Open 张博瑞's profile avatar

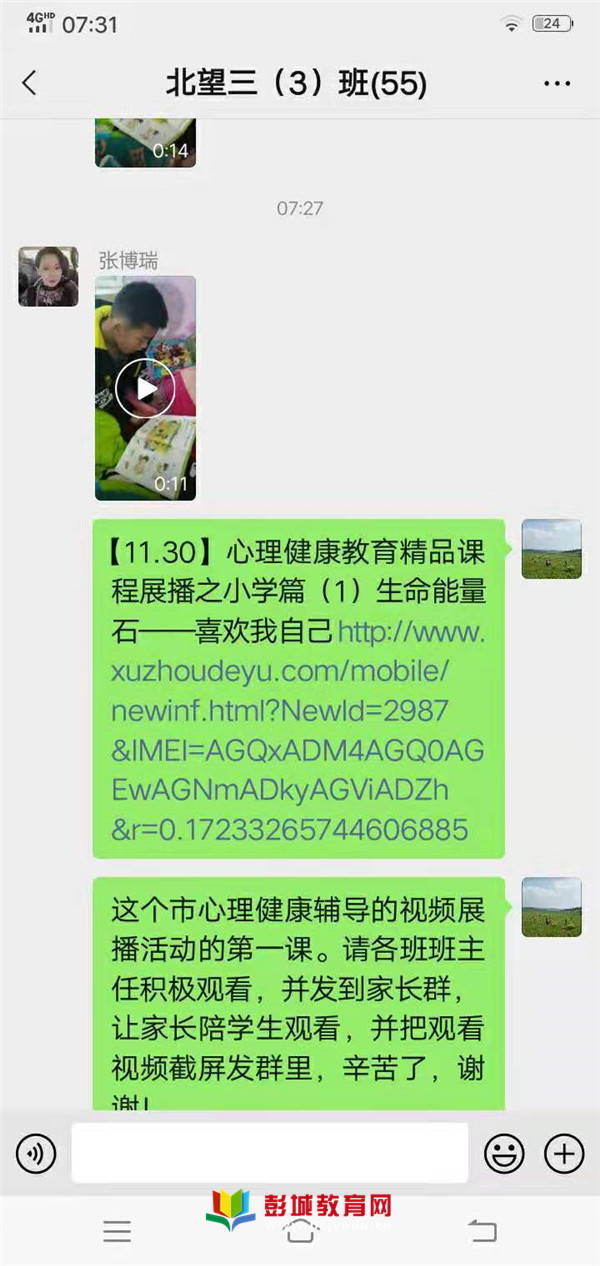[x=48, y=276]
